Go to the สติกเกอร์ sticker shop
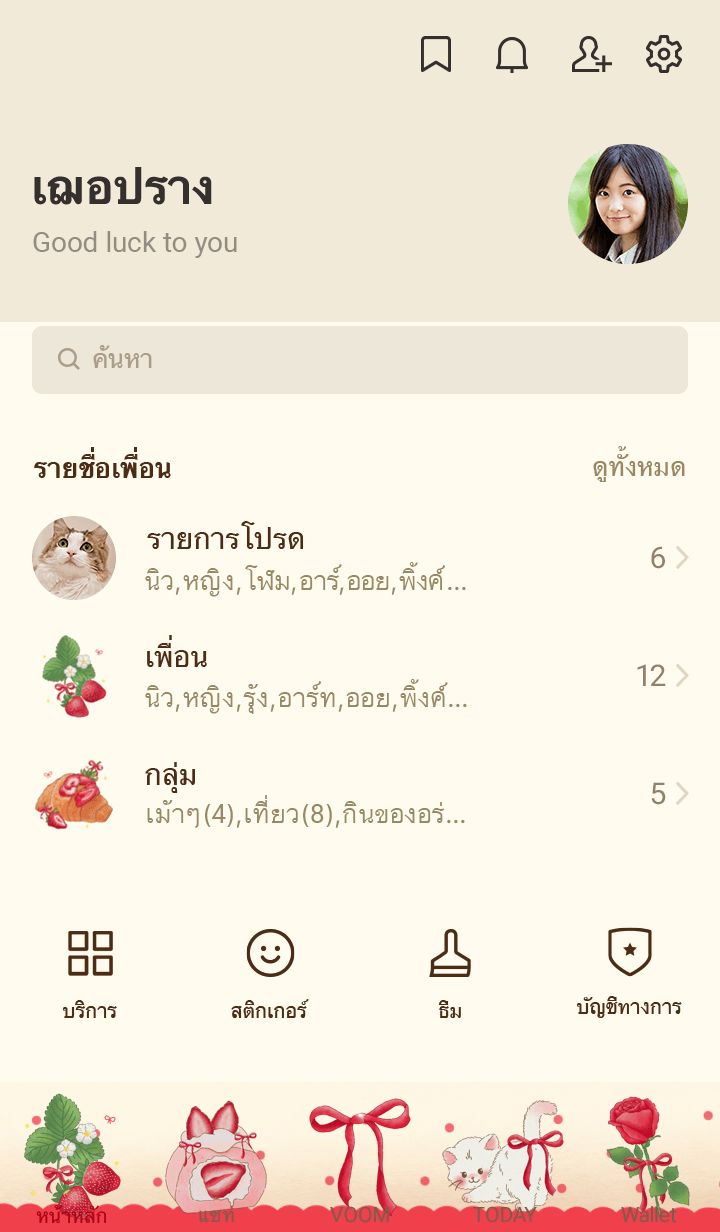 click(x=270, y=972)
